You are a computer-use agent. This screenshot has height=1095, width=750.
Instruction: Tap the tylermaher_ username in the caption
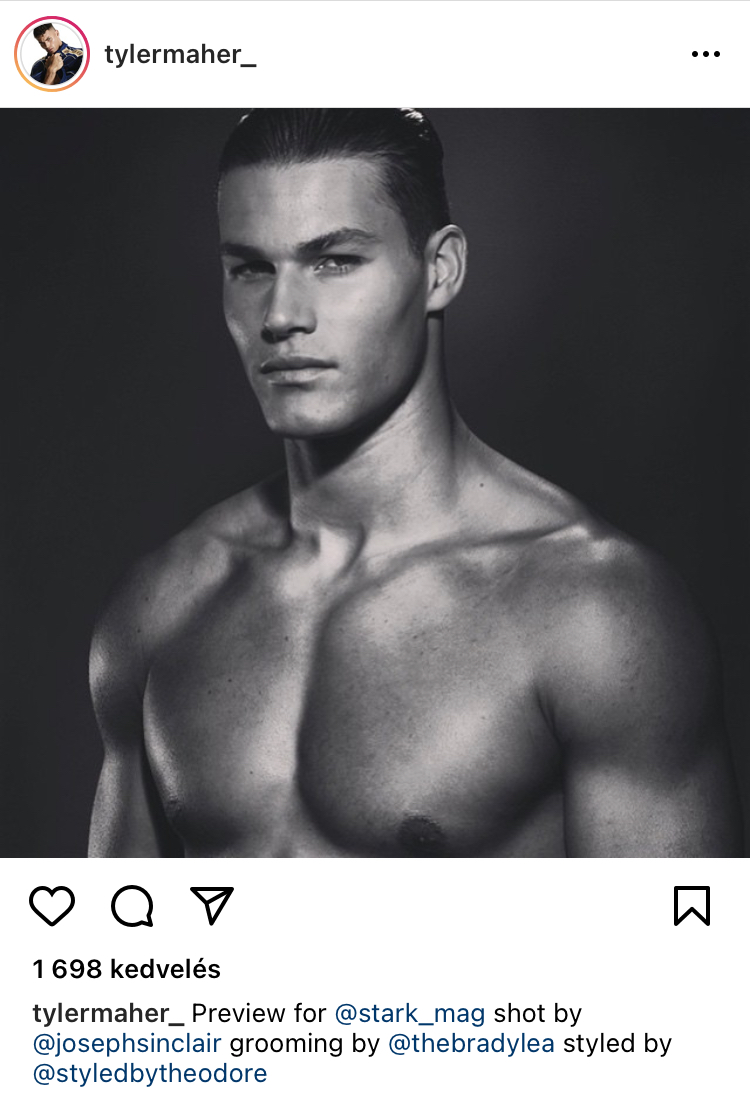click(x=108, y=1014)
